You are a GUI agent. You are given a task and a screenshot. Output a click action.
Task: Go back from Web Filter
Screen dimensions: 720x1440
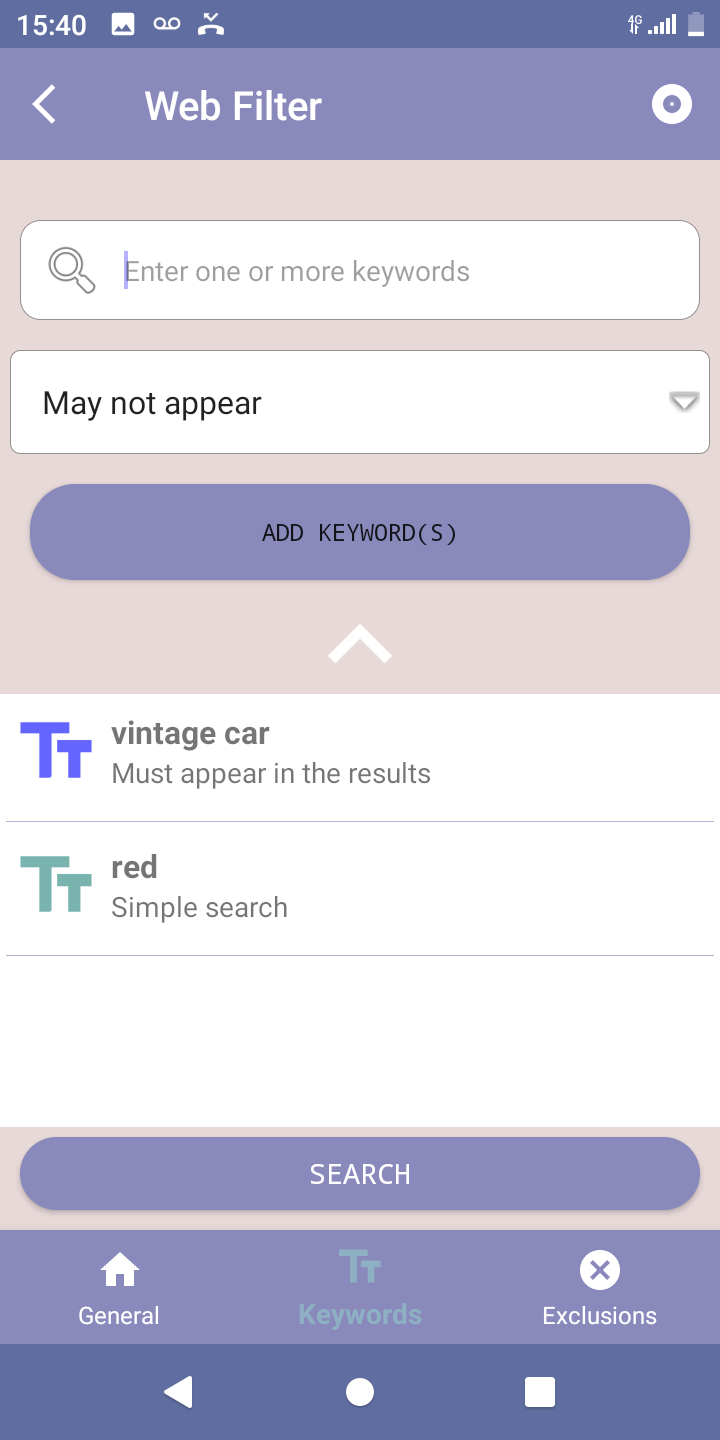44,105
